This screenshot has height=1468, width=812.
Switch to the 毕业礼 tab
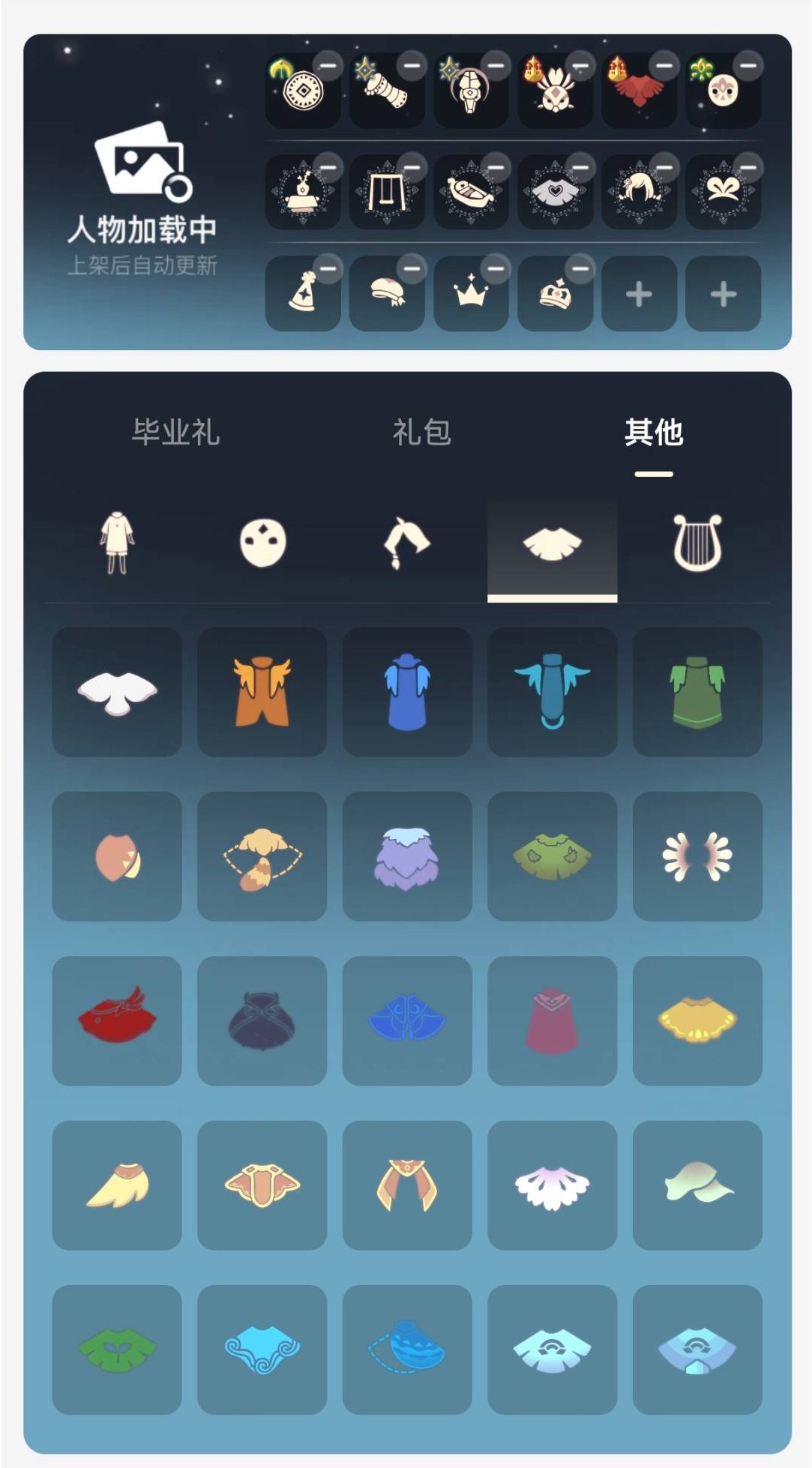click(178, 431)
